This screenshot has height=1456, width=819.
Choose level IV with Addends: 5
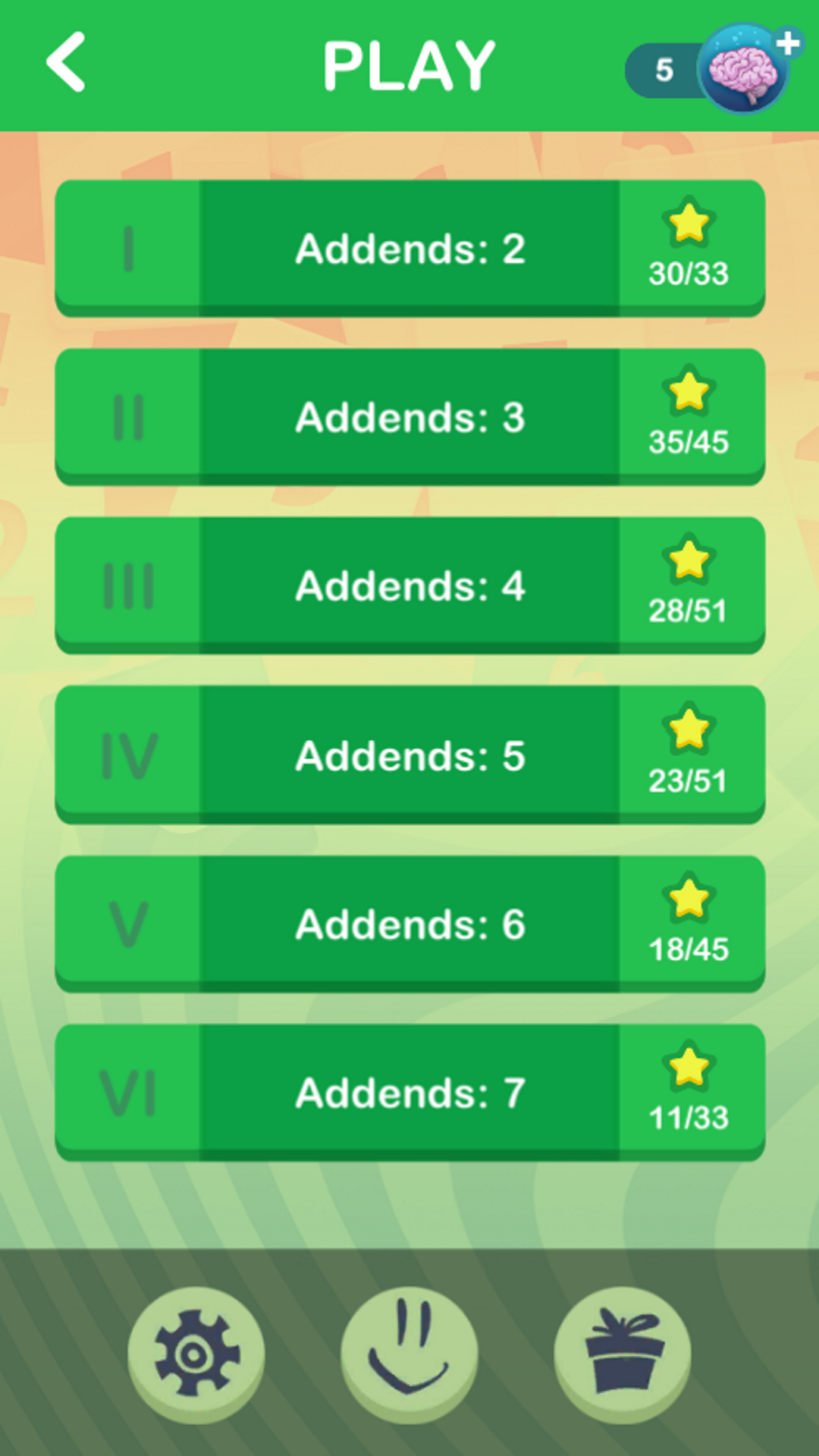[409, 755]
